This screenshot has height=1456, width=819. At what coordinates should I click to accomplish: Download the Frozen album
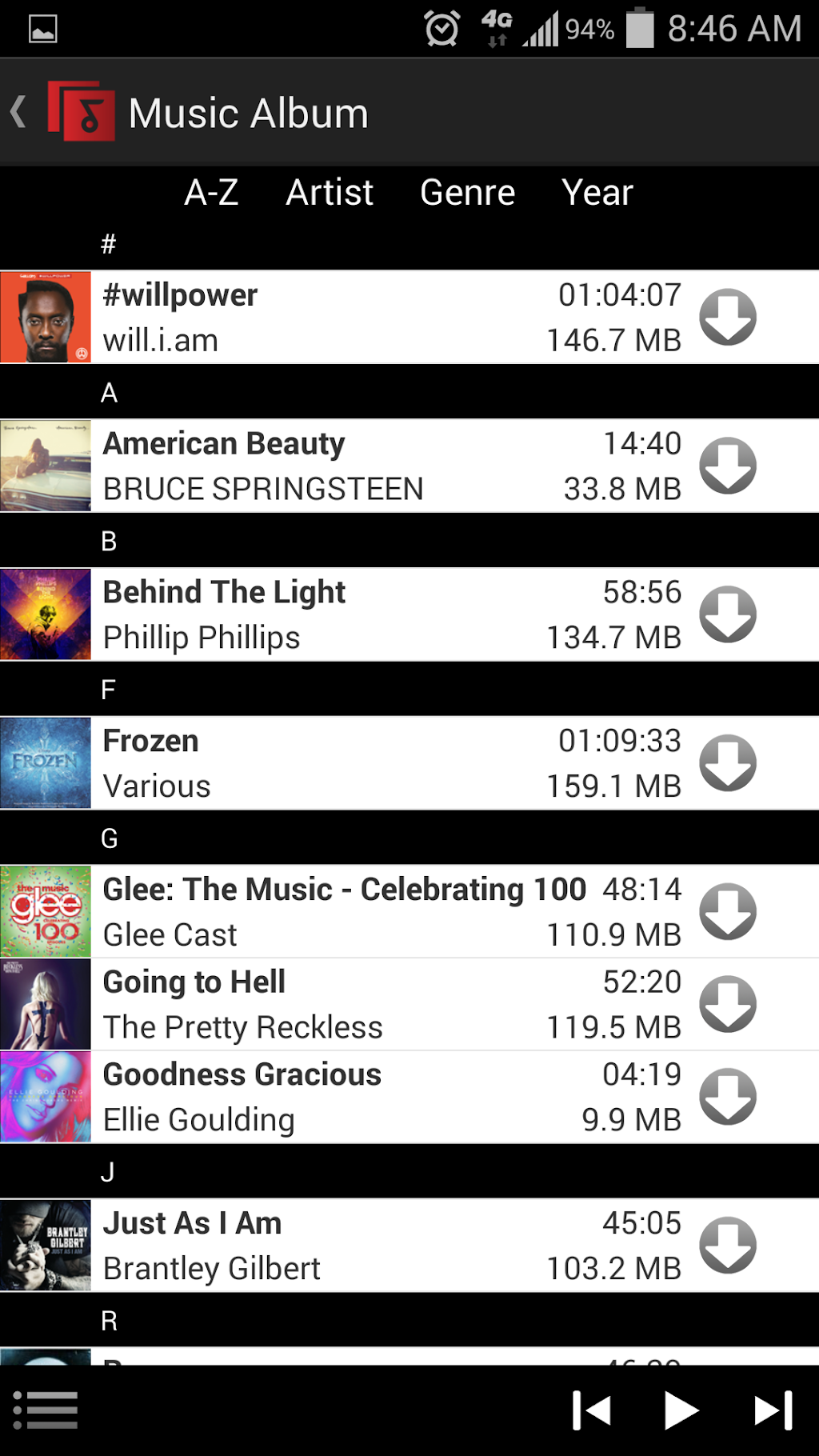[x=728, y=763]
